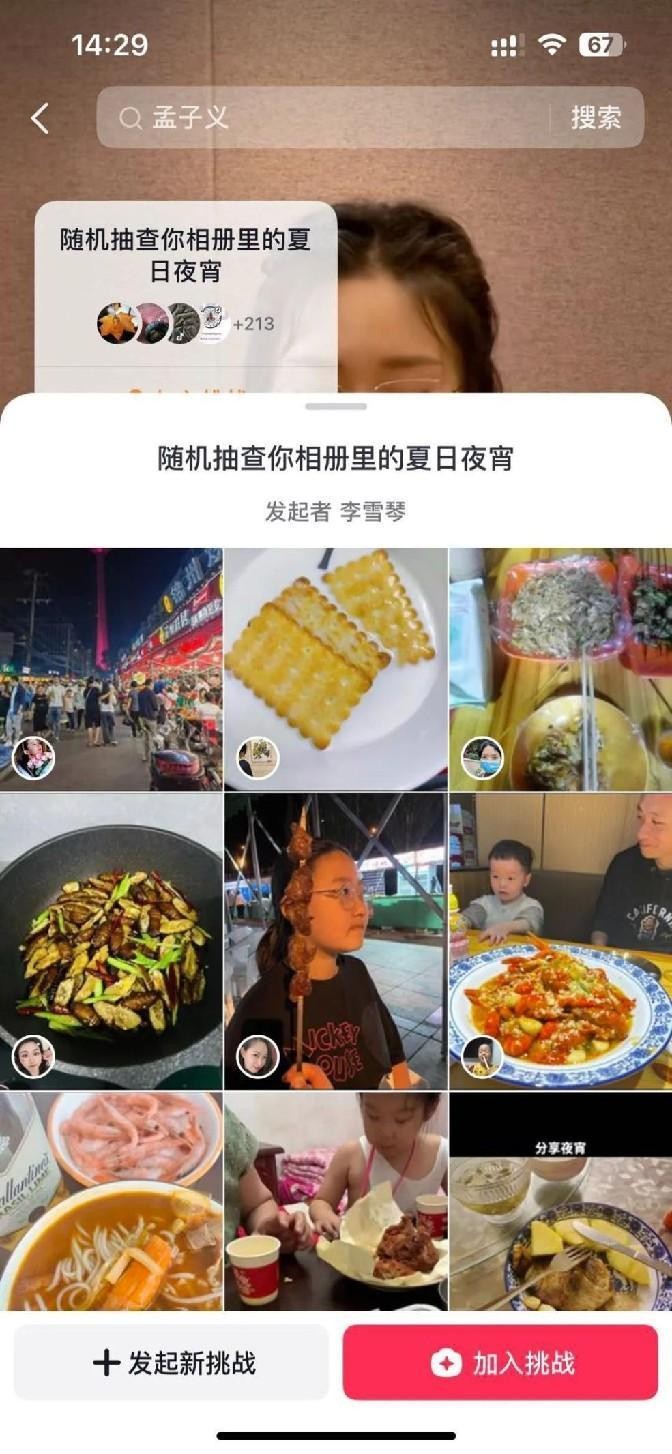
Task: Open the crackers on plate photo
Action: [335, 668]
